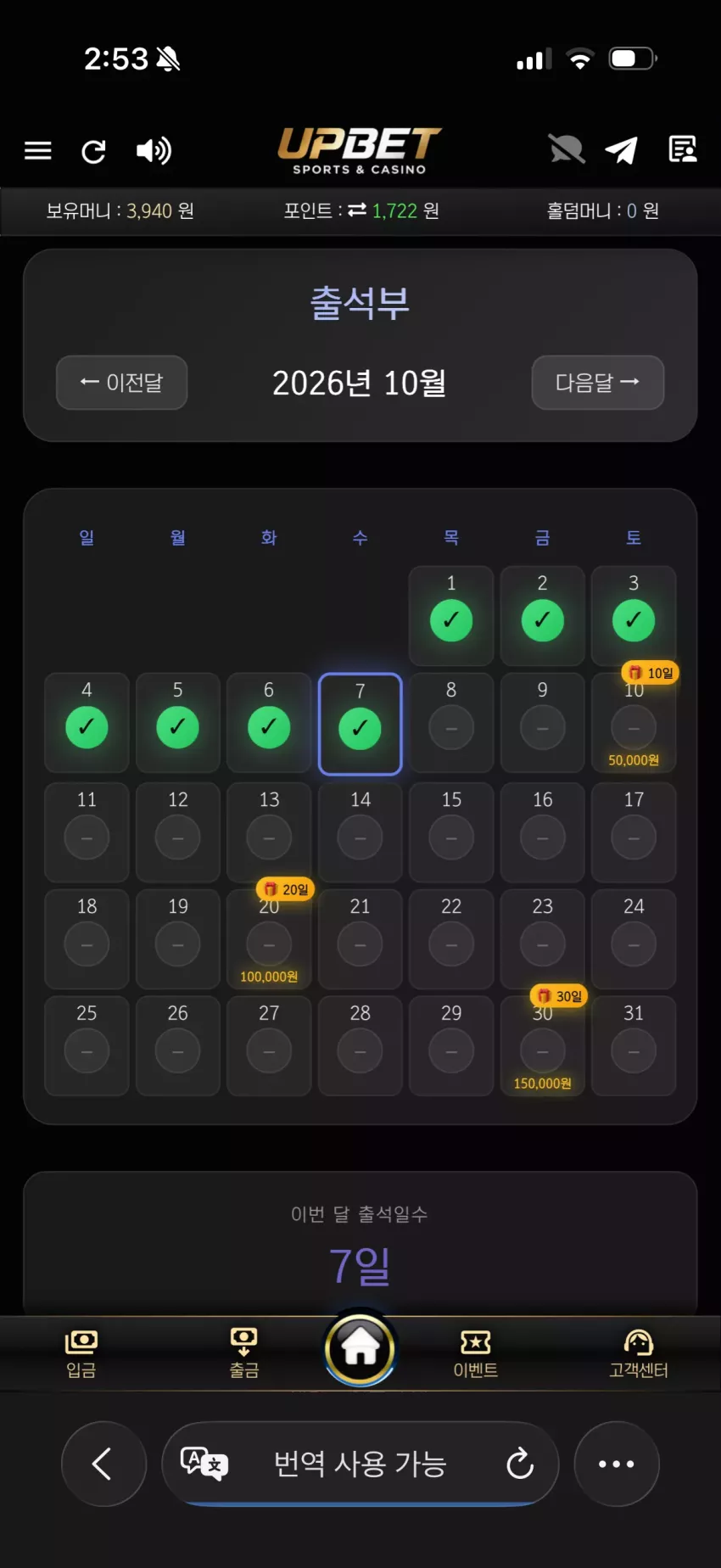Tap the point exchange arrows icon
721x1568 pixels.
click(357, 210)
